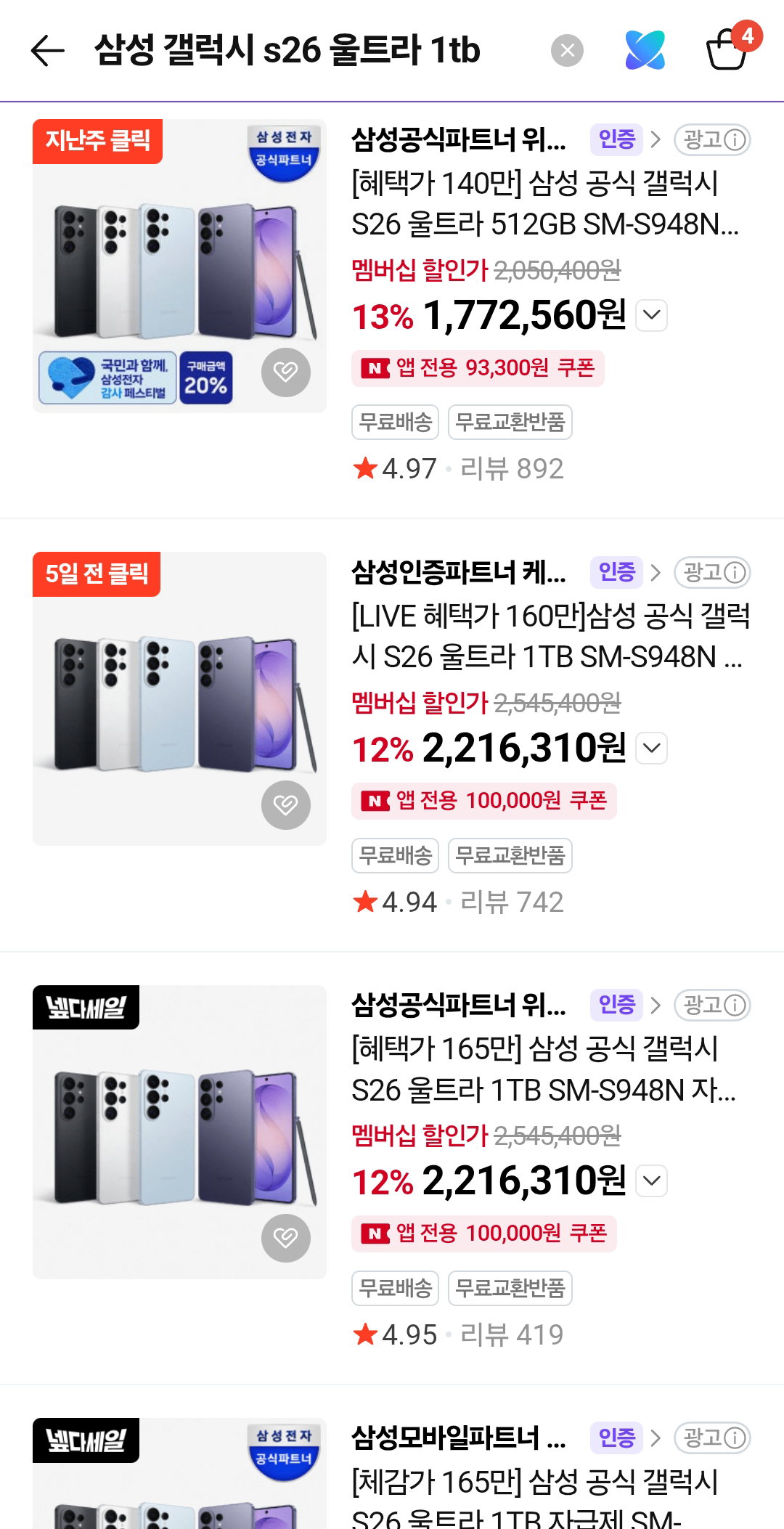Open the ad info for the 512GB listing
784x1529 pixels.
tap(712, 139)
